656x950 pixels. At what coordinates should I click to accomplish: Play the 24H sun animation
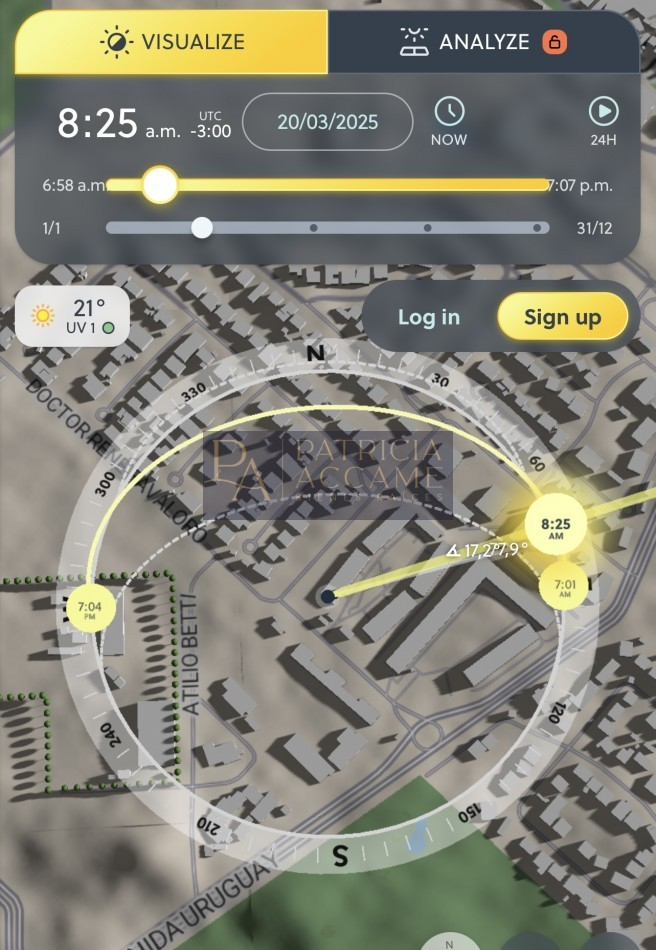click(603, 122)
